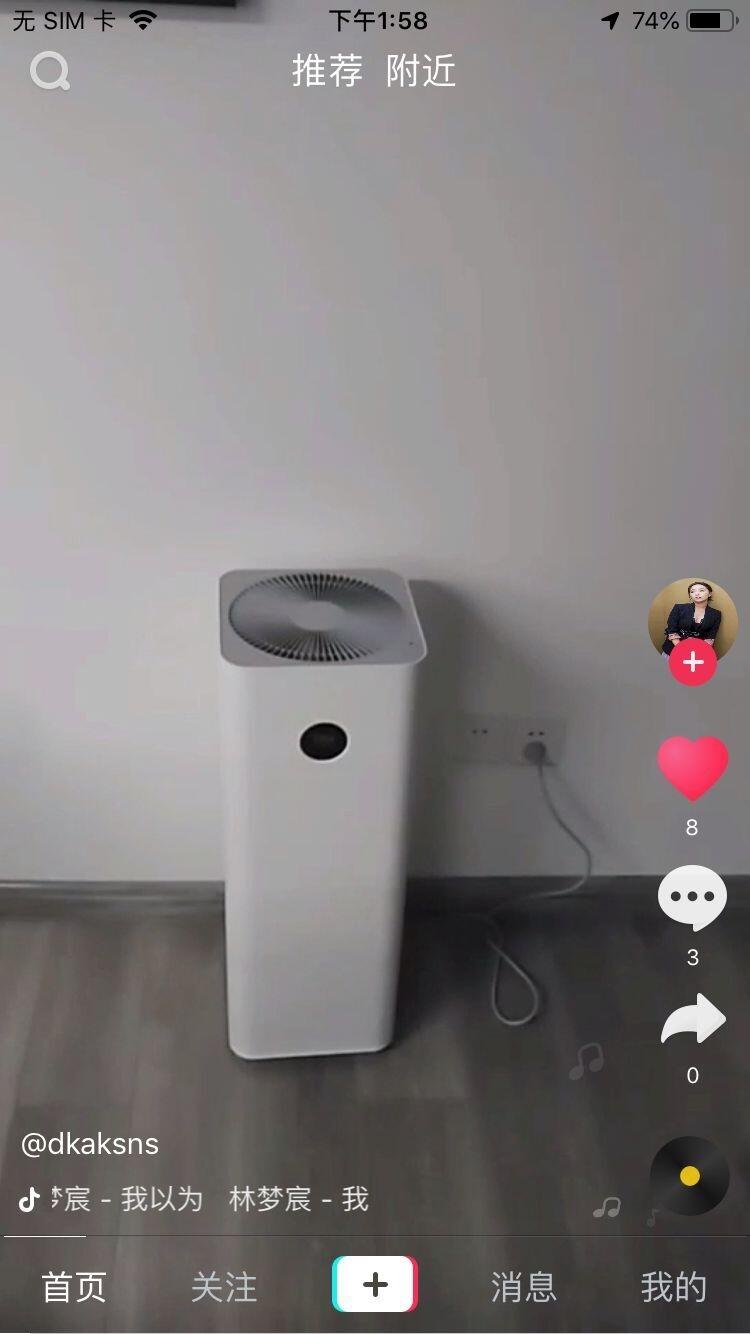Like the video with the heart icon
Screen dimensions: 750x1334
point(692,768)
